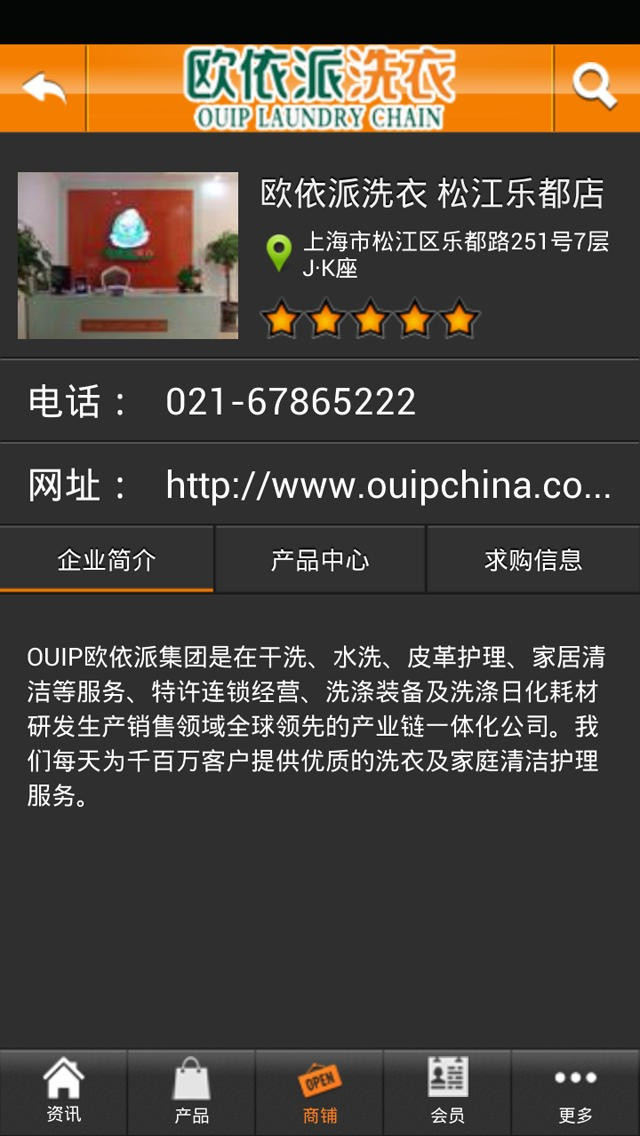Image resolution: width=640 pixels, height=1136 pixels.
Task: Open the store address on the map
Action: pyautogui.click(x=440, y=254)
